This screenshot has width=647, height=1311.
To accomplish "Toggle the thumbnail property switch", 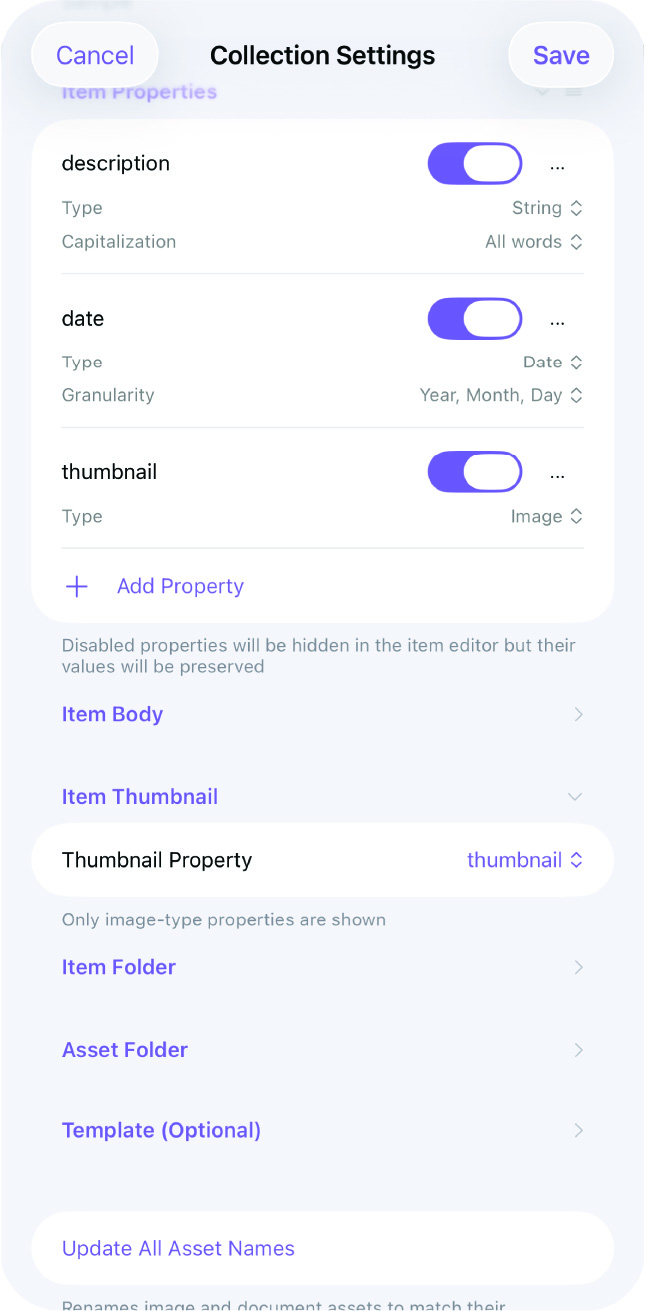I will [475, 472].
